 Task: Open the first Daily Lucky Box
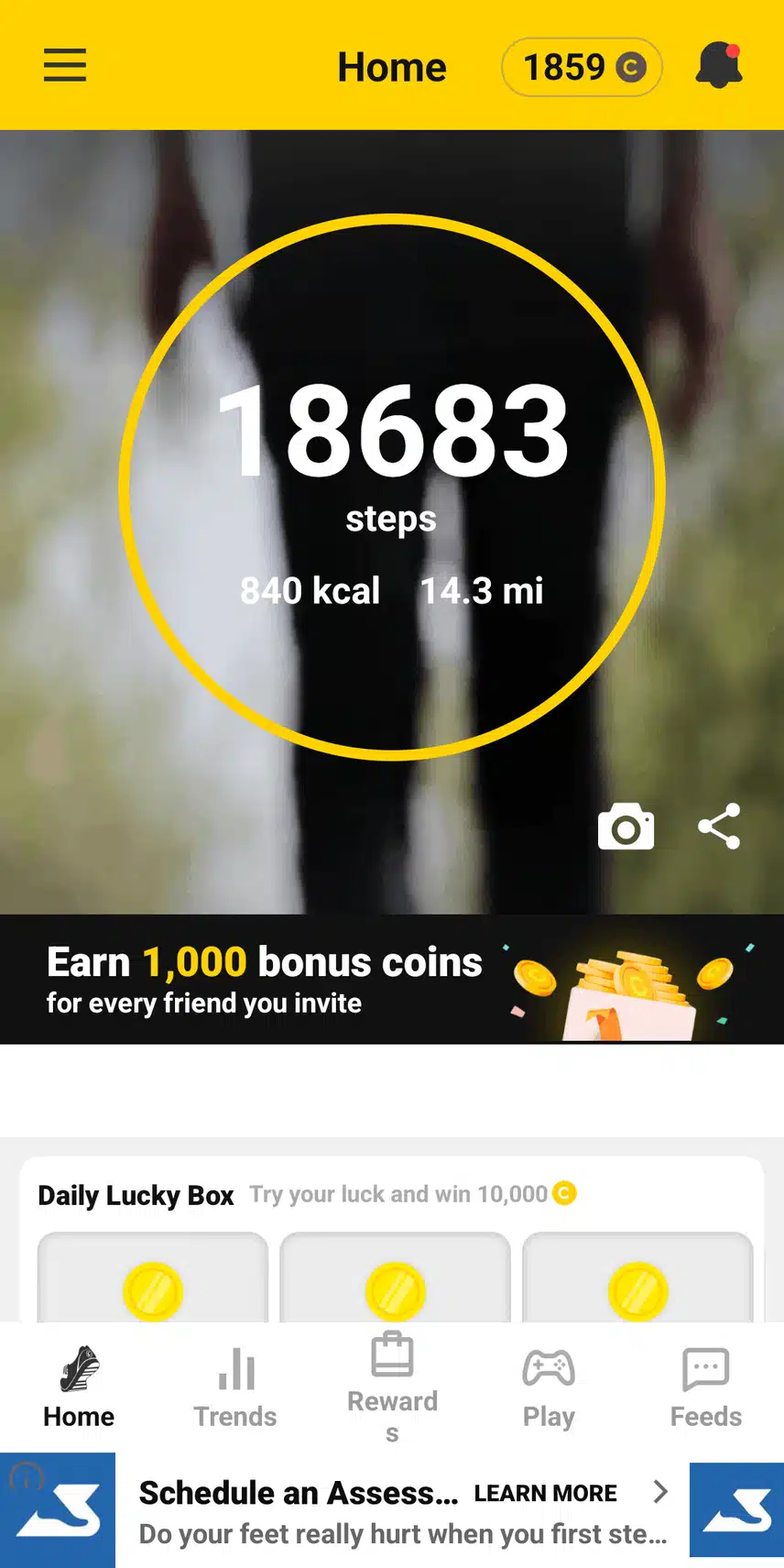click(x=153, y=1283)
